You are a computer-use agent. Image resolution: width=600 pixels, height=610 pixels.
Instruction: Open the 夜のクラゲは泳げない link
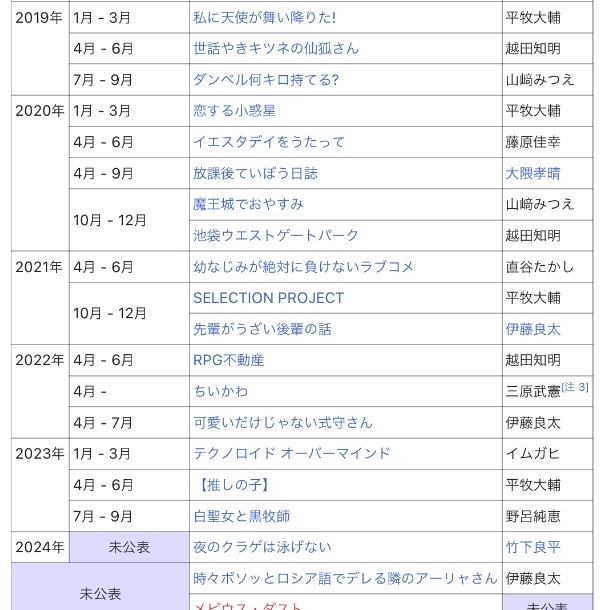point(262,547)
